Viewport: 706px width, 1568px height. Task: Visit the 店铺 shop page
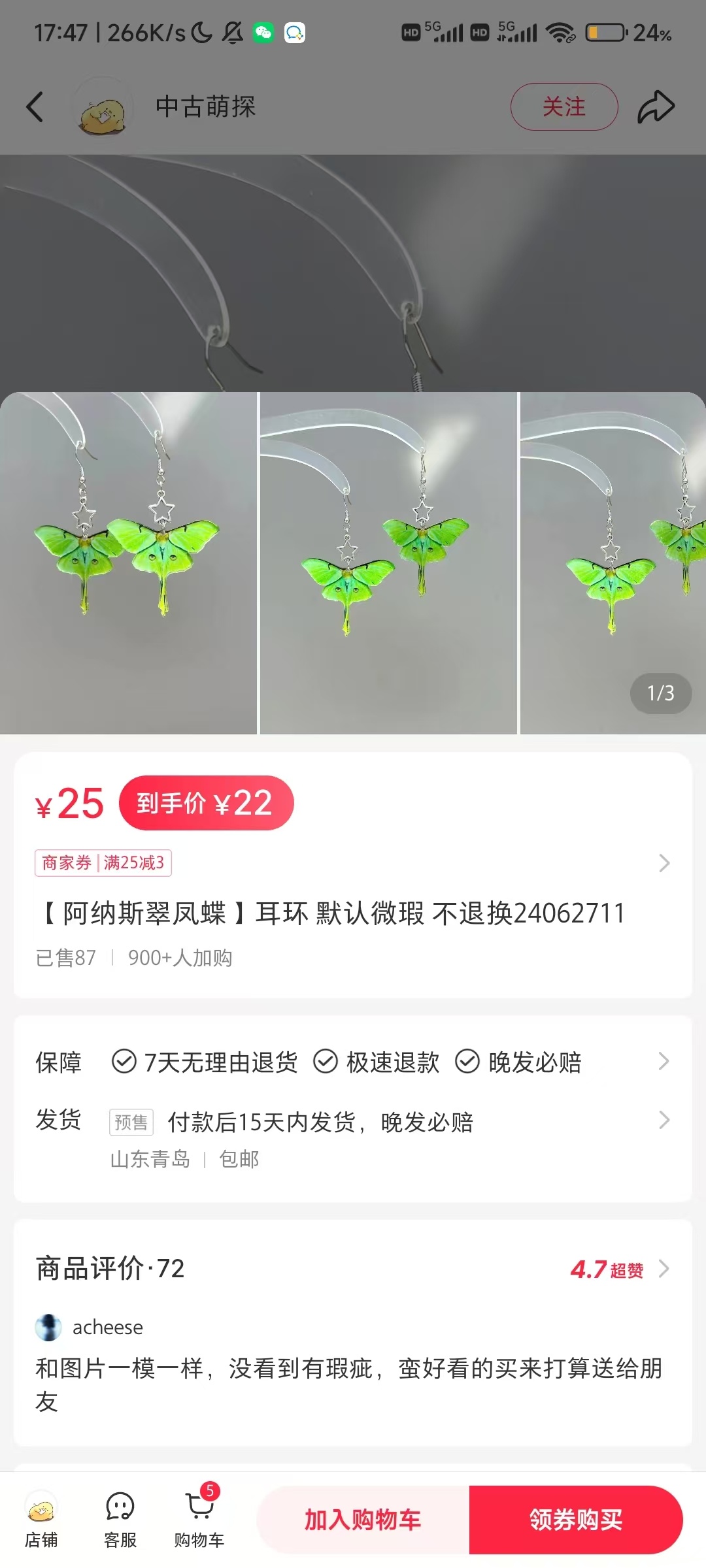[x=41, y=1520]
